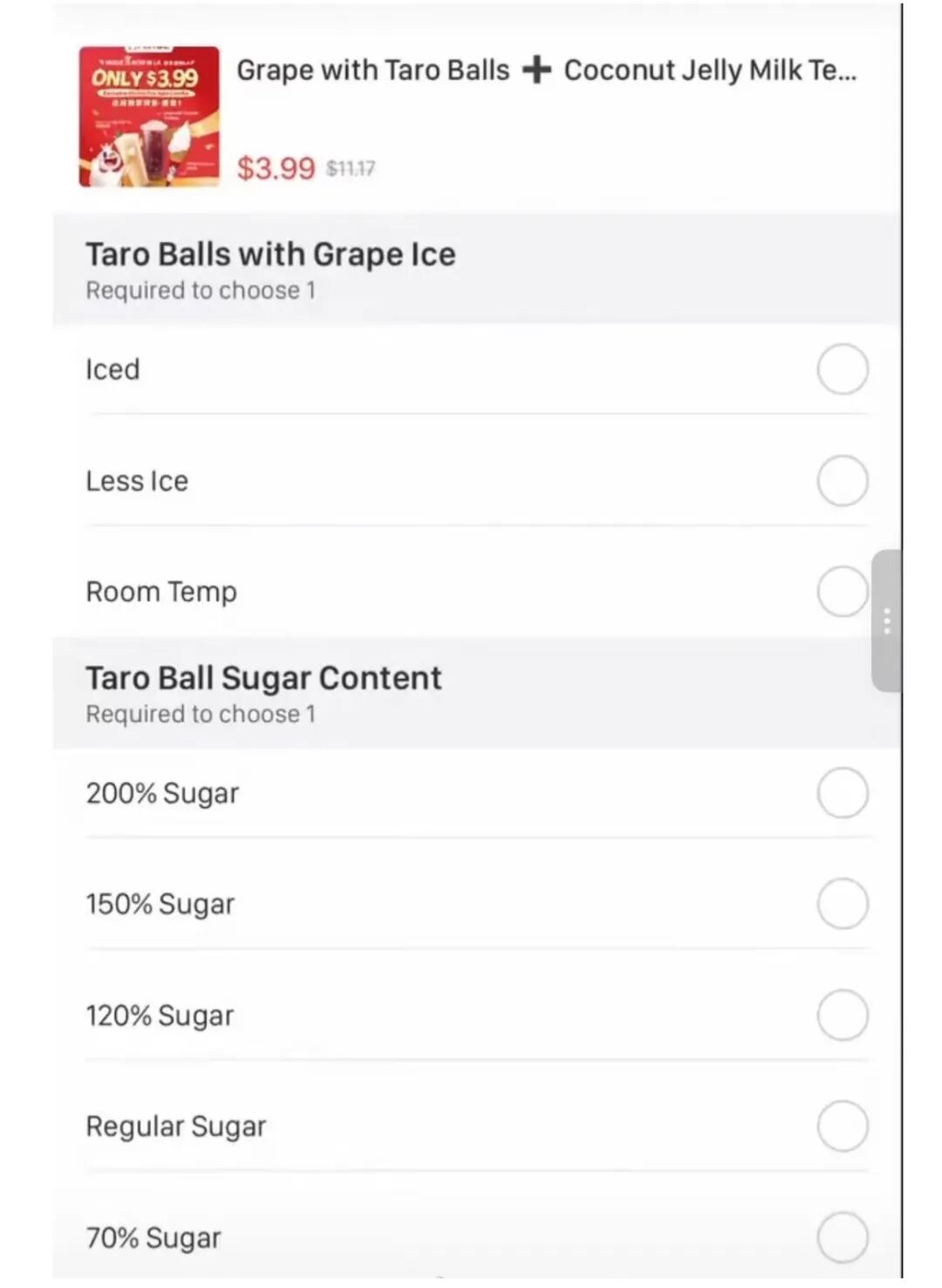Image resolution: width=942 pixels, height=1288 pixels.
Task: Choose 150% Sugar level
Action: [842, 904]
